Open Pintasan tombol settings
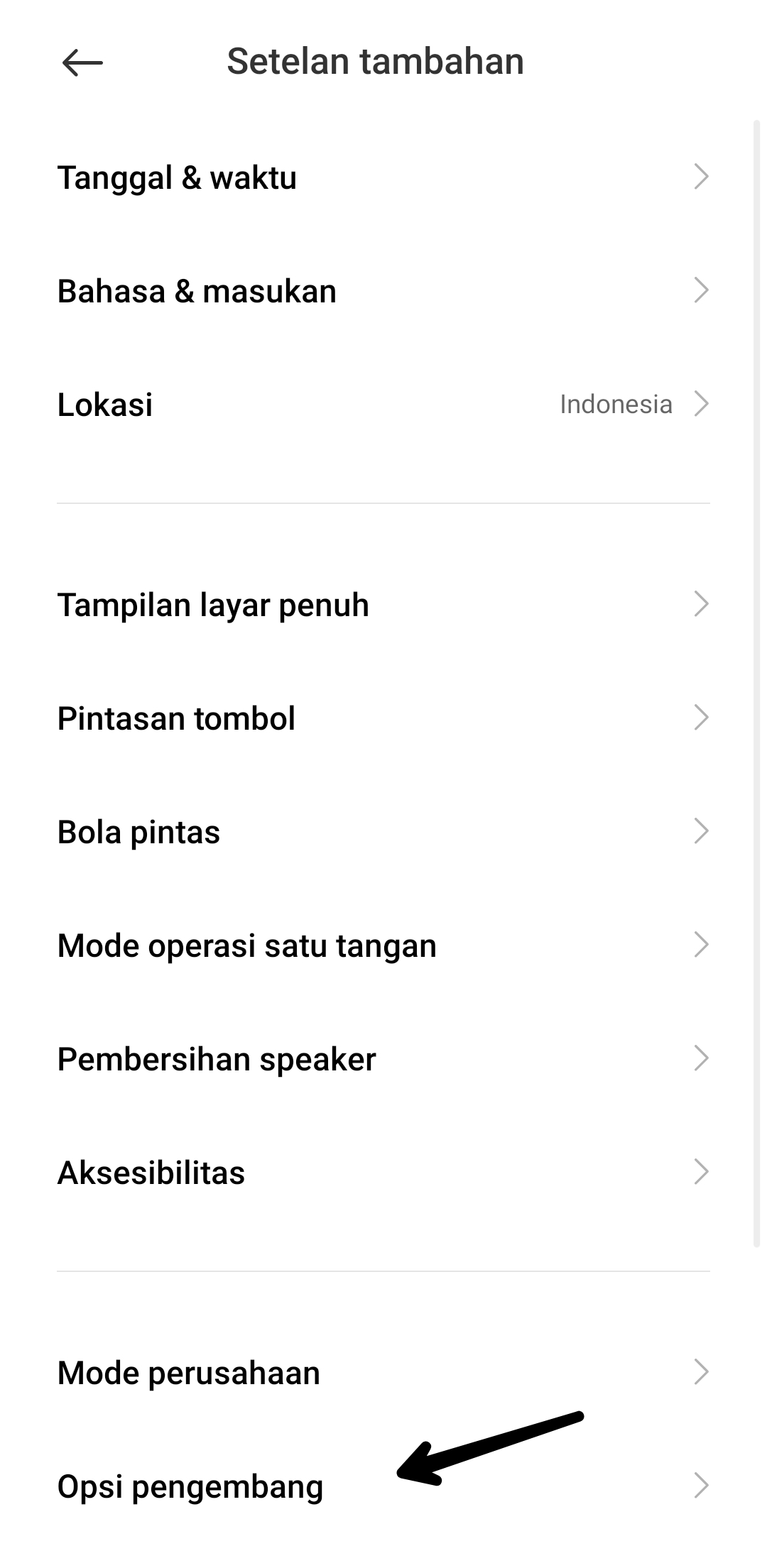 click(x=383, y=718)
